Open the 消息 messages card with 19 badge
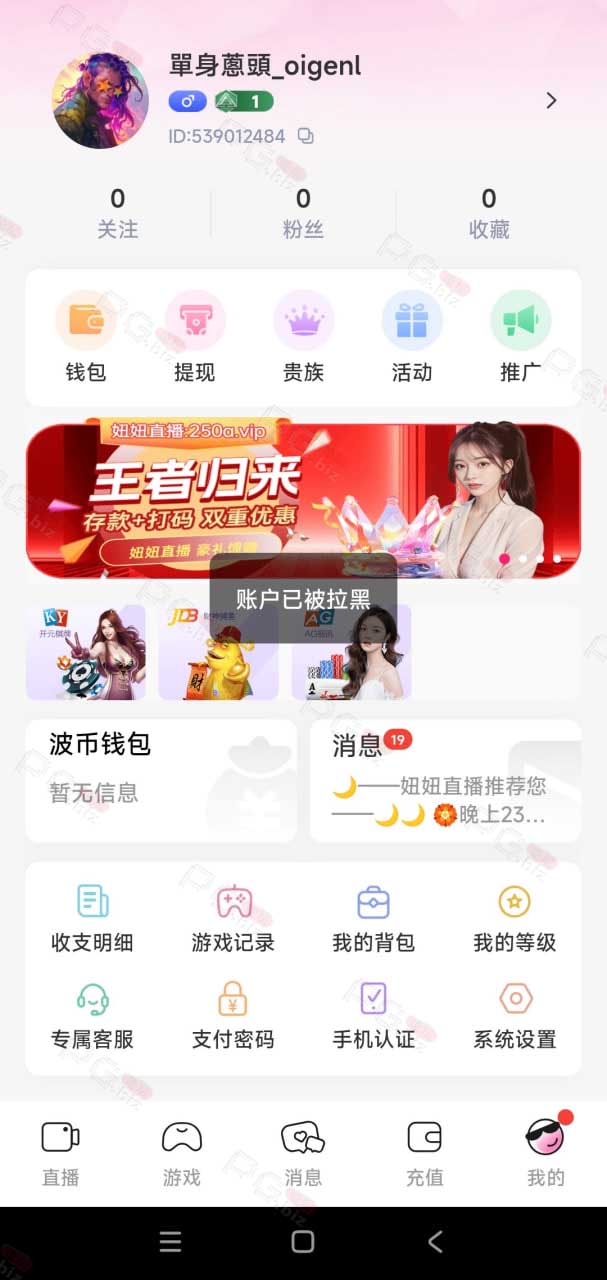Image resolution: width=607 pixels, height=1280 pixels. [x=445, y=780]
